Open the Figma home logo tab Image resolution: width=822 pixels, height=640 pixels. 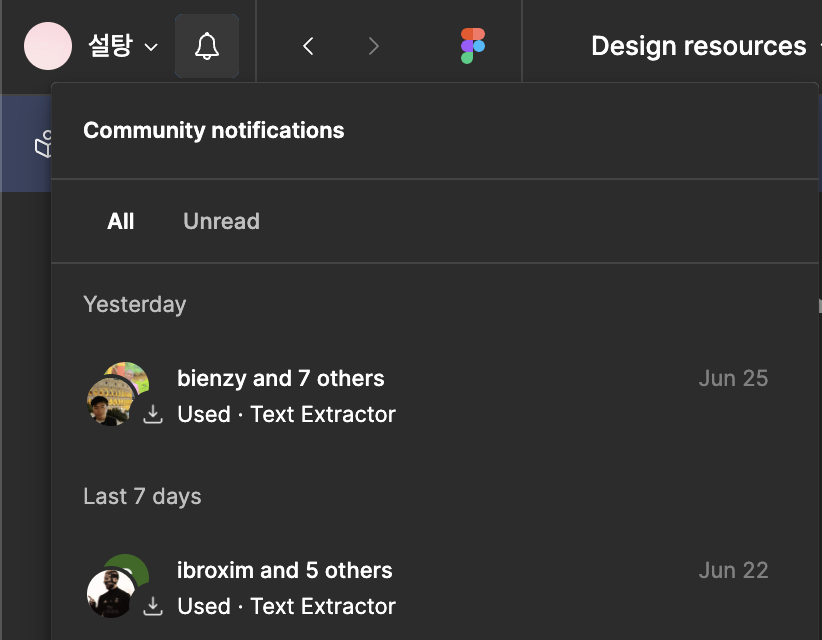click(473, 46)
